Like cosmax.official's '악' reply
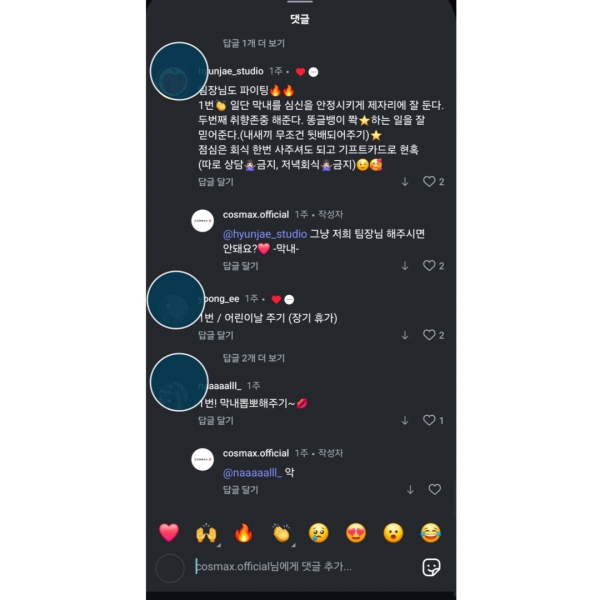600x600 pixels. (x=434, y=490)
